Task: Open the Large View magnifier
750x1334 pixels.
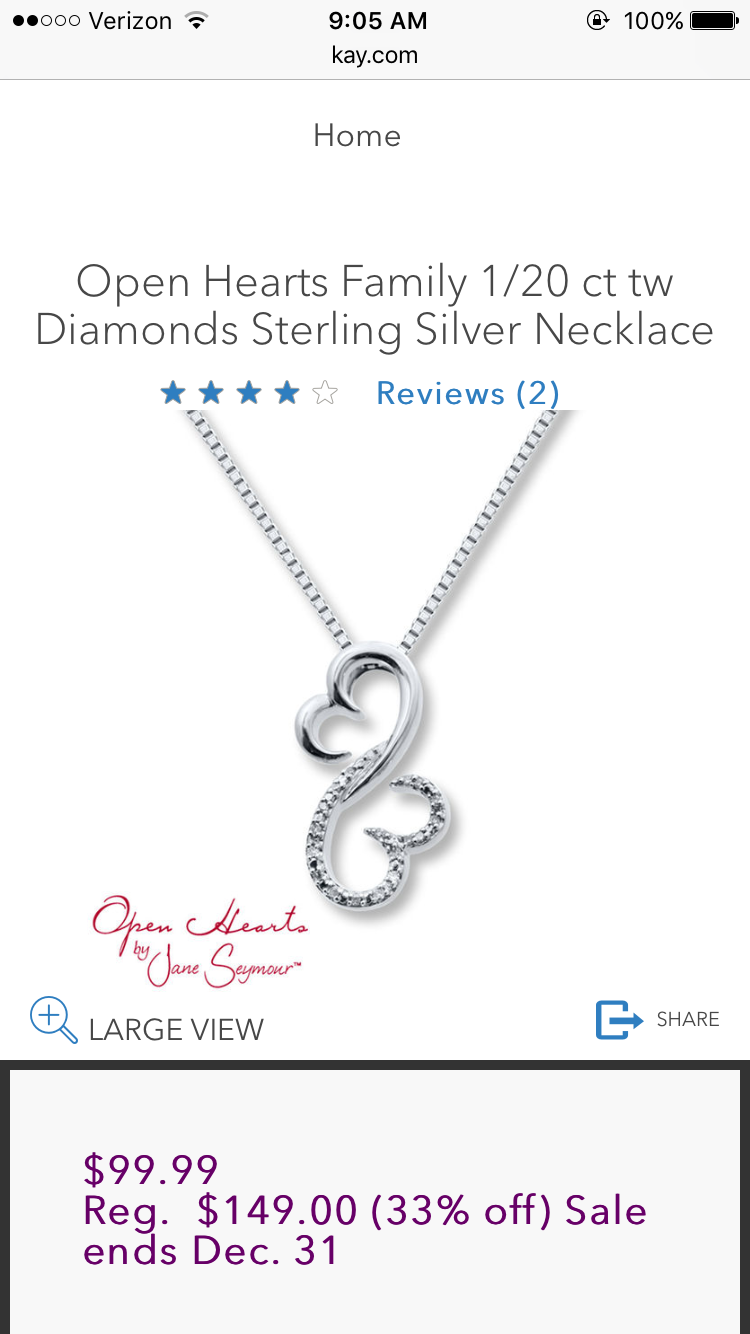Action: click(x=147, y=1023)
